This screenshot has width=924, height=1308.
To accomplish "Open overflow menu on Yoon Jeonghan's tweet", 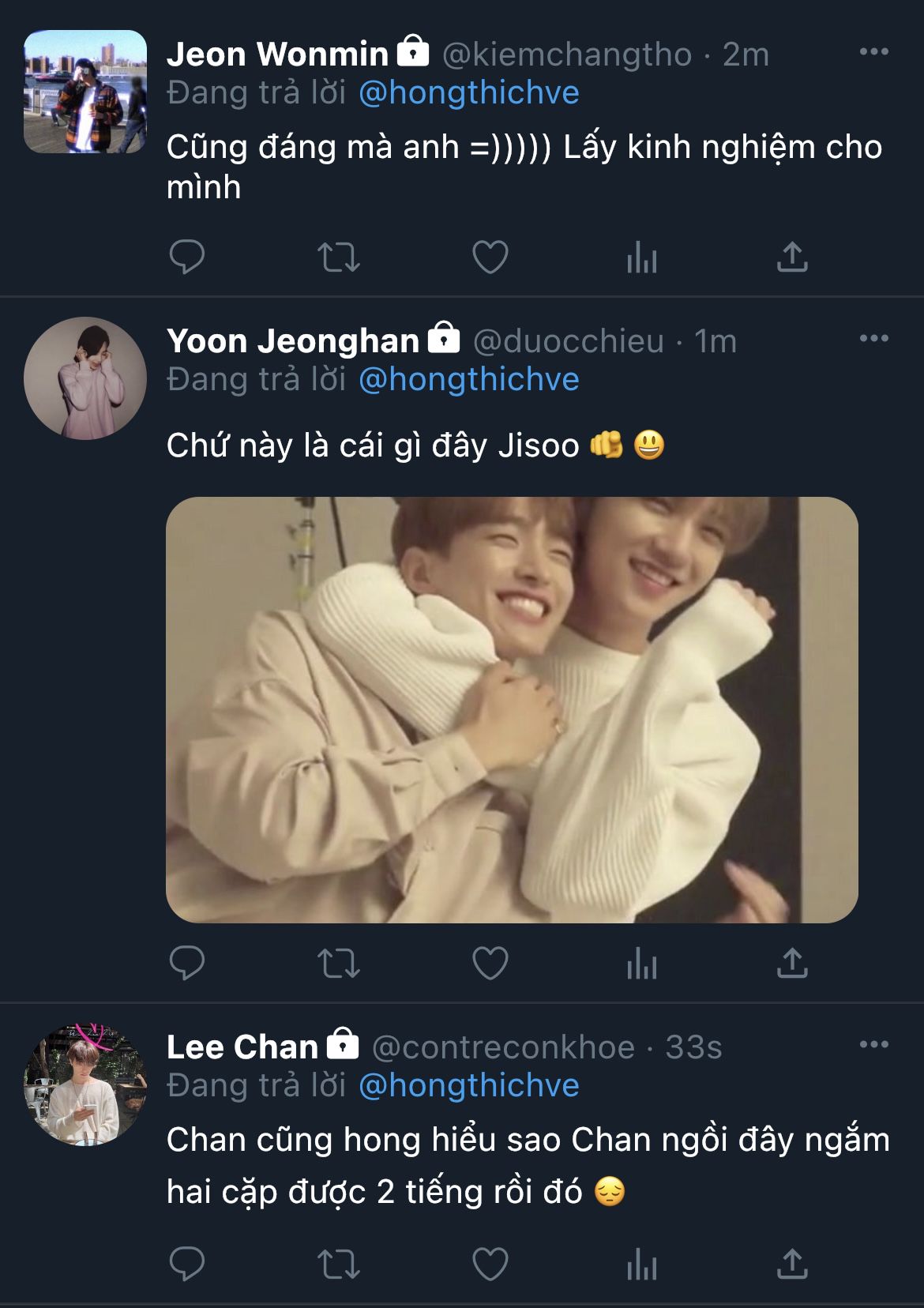I will click(873, 339).
